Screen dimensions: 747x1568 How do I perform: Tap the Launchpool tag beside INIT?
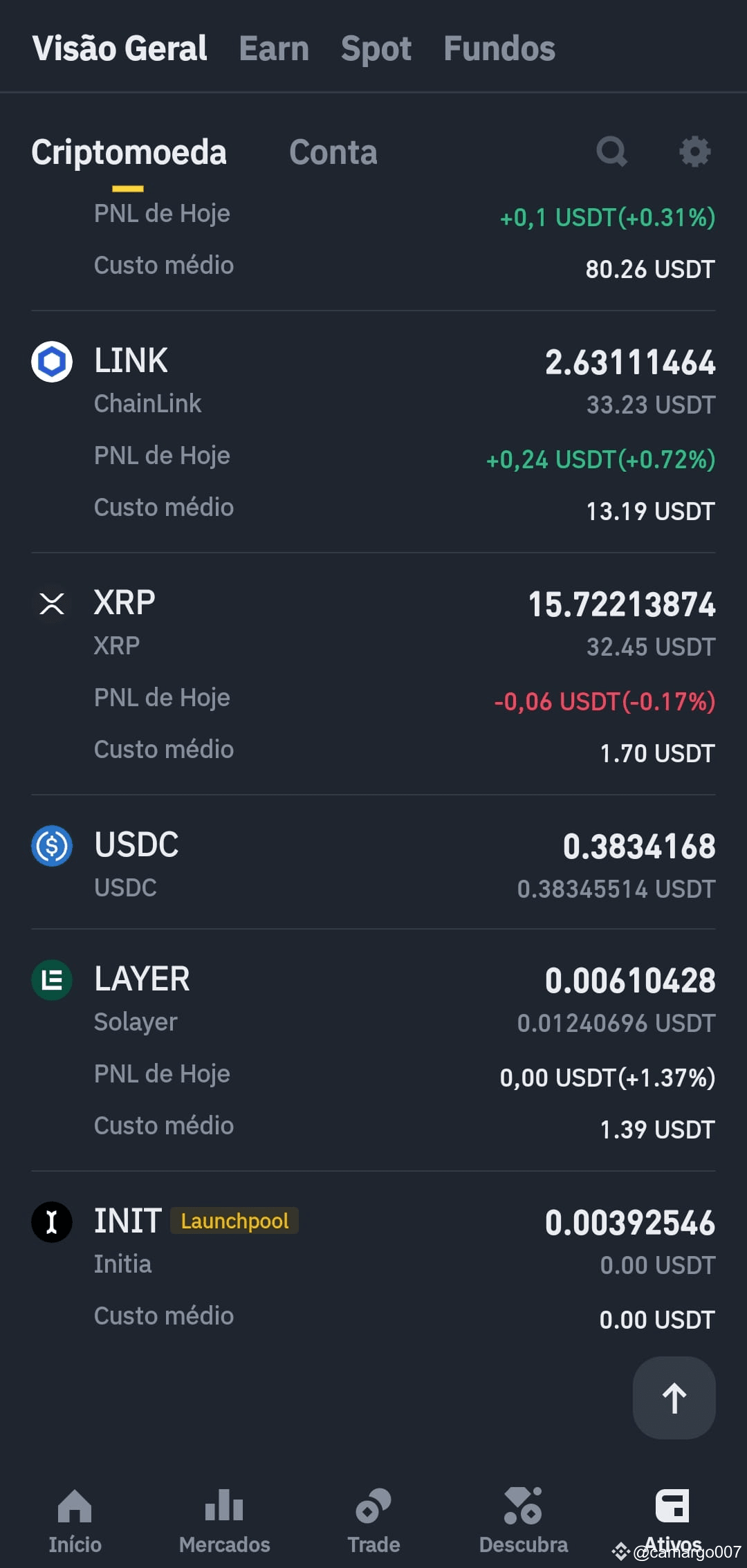tap(234, 1221)
